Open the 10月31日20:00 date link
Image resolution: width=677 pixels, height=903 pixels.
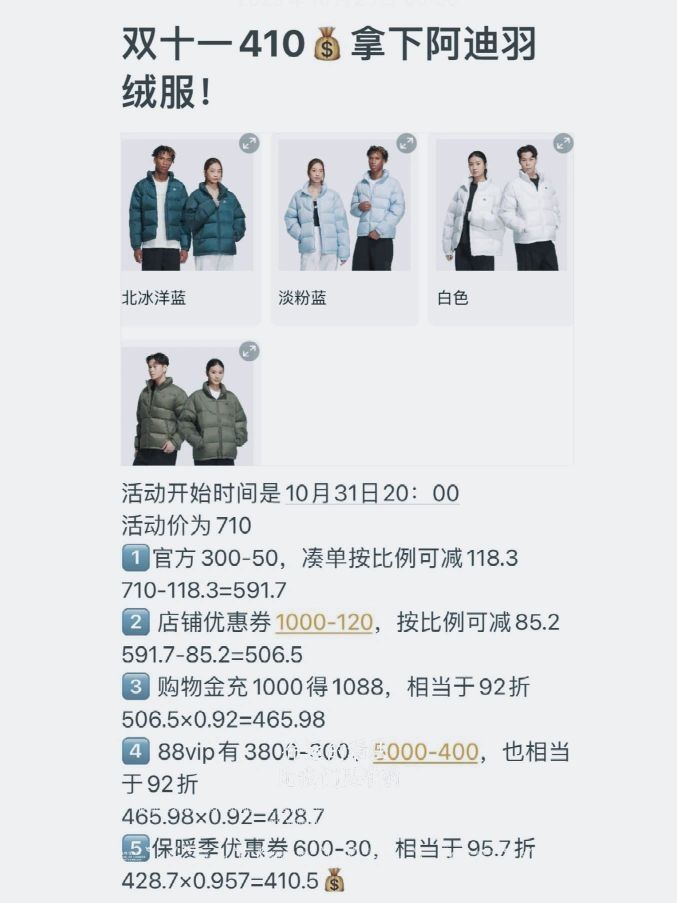372,494
